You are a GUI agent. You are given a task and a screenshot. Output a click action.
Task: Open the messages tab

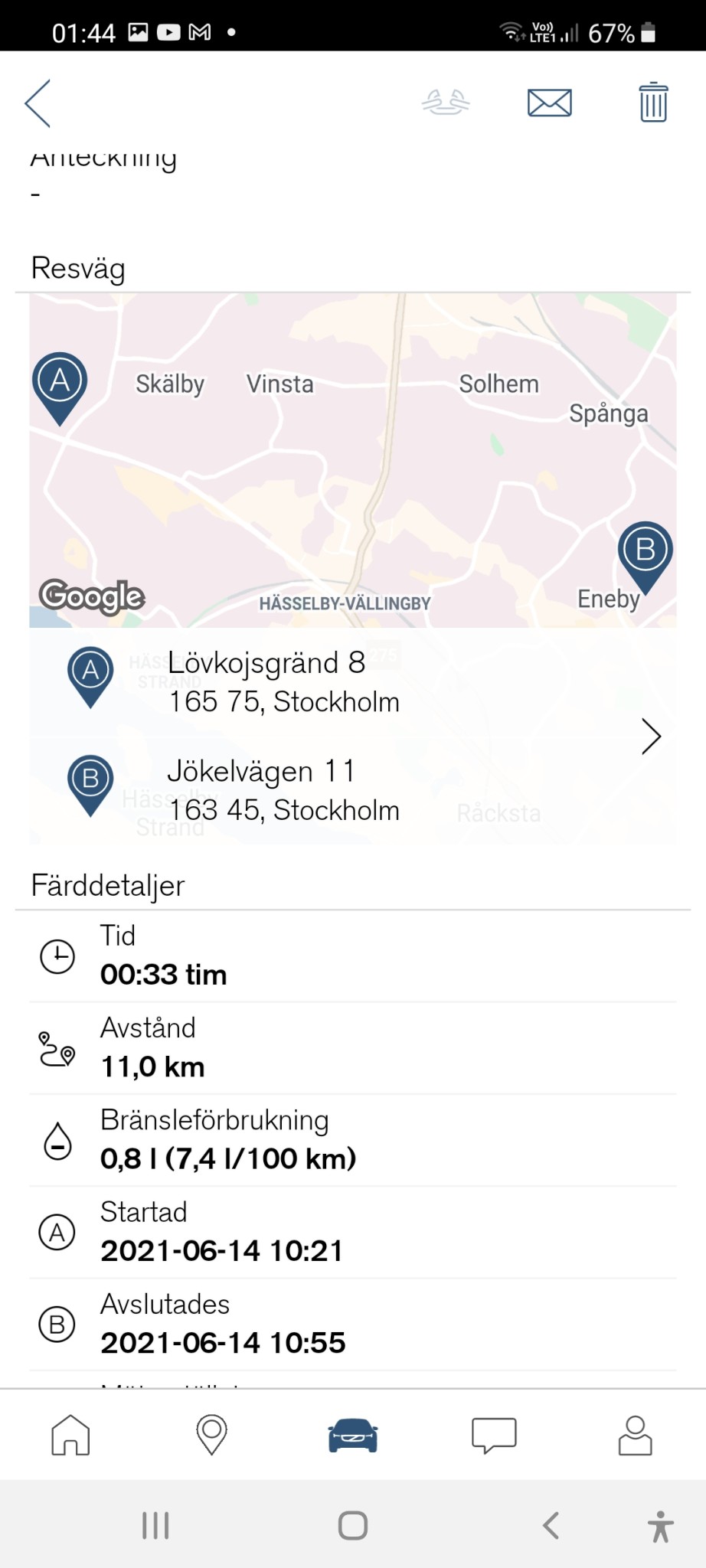click(x=494, y=1434)
